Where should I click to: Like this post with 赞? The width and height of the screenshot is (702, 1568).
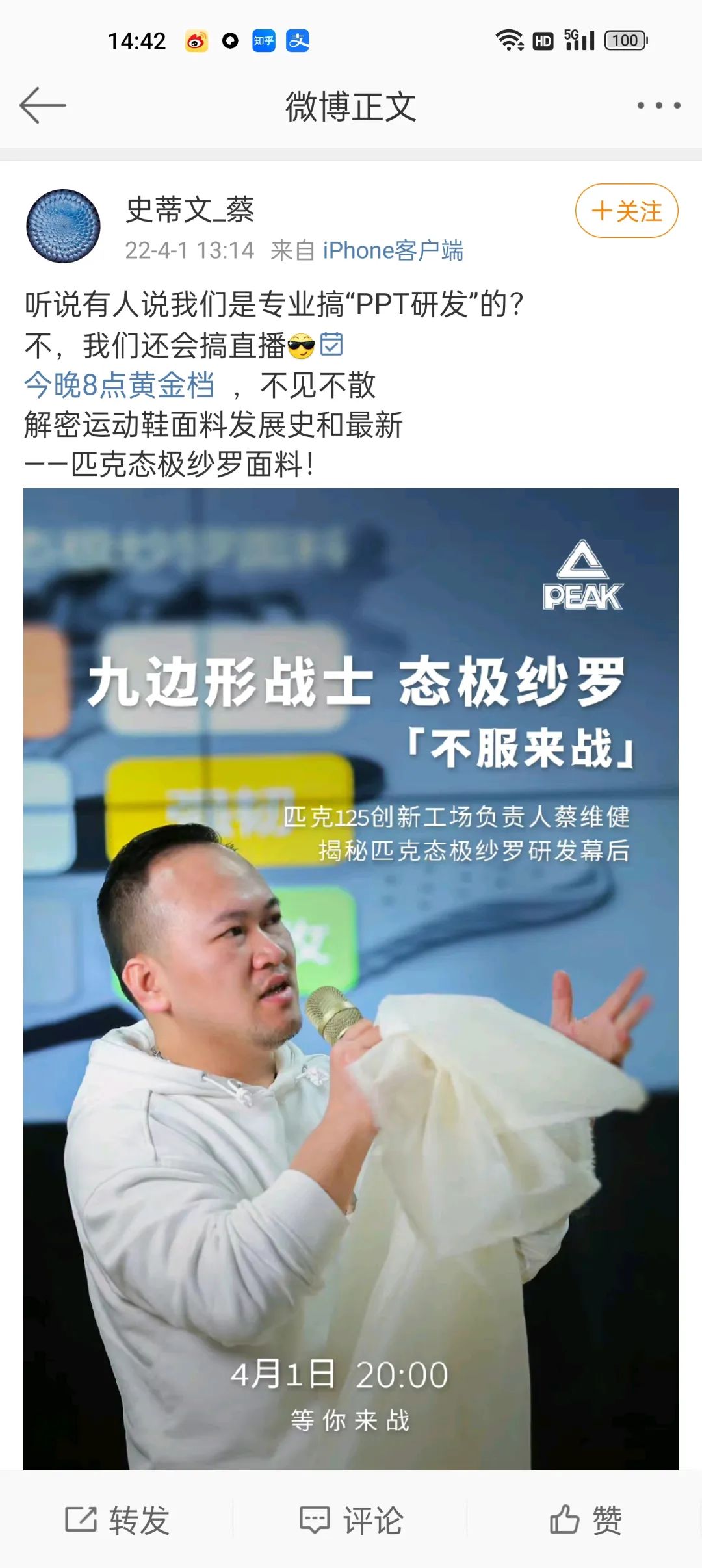point(585,1520)
